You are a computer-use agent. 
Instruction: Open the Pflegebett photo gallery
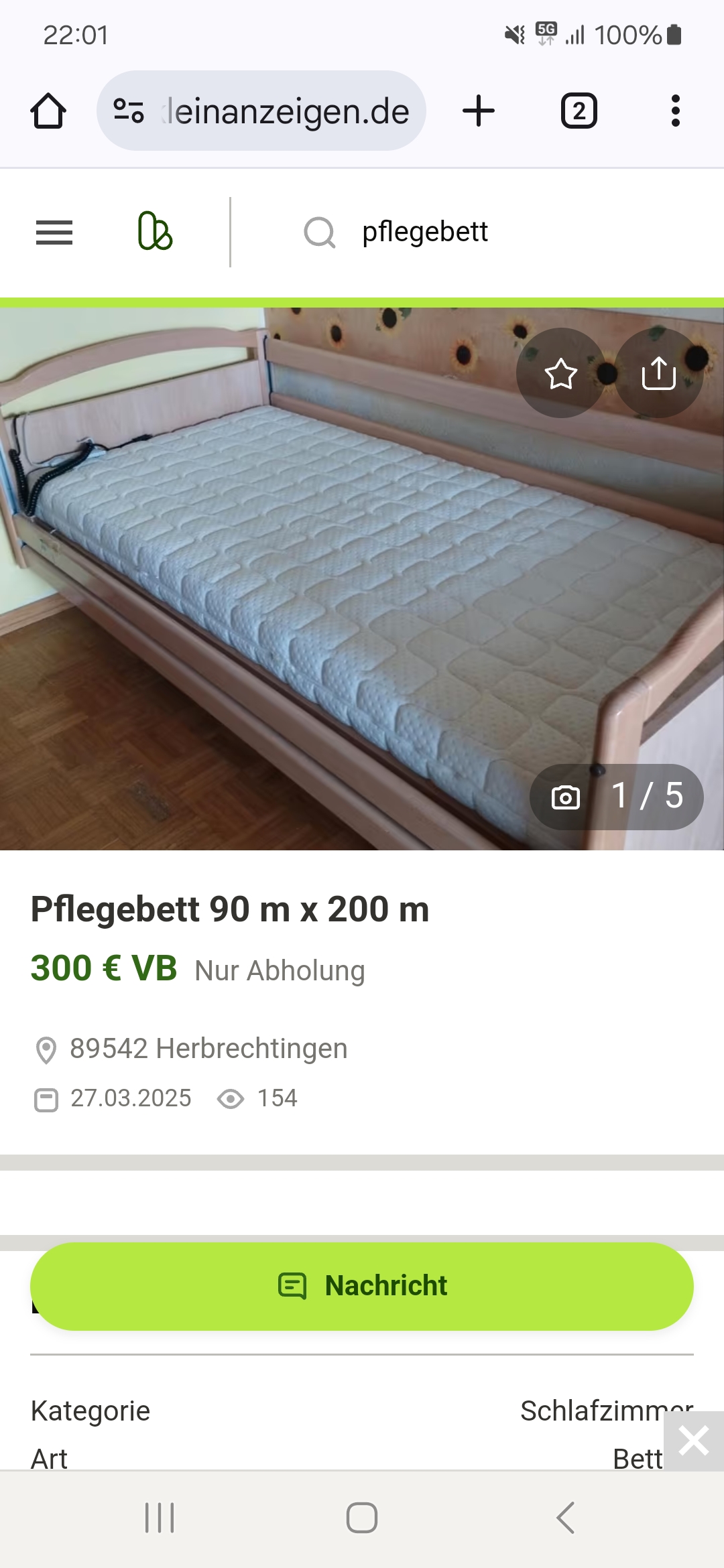362,576
